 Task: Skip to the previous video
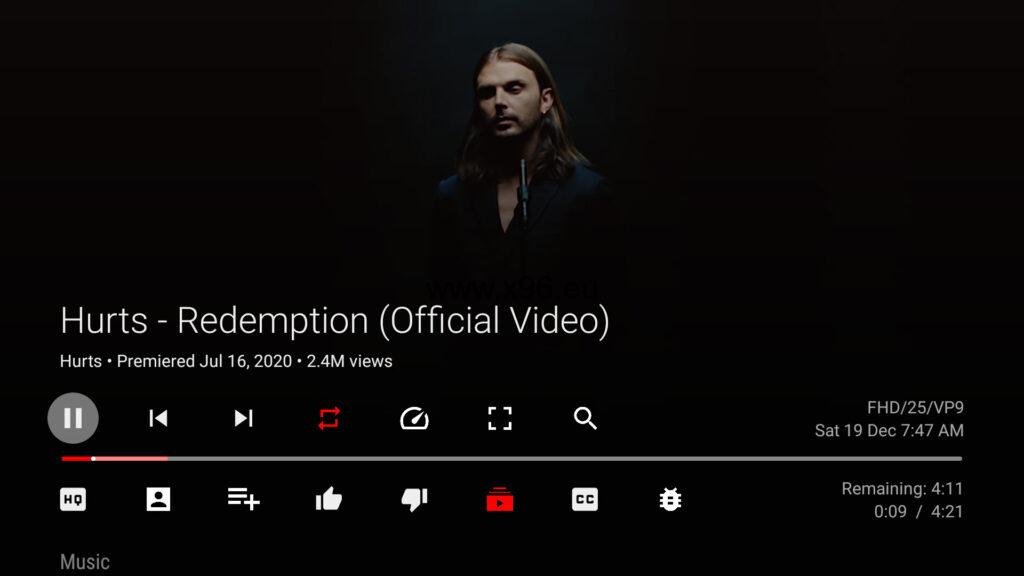click(x=158, y=418)
